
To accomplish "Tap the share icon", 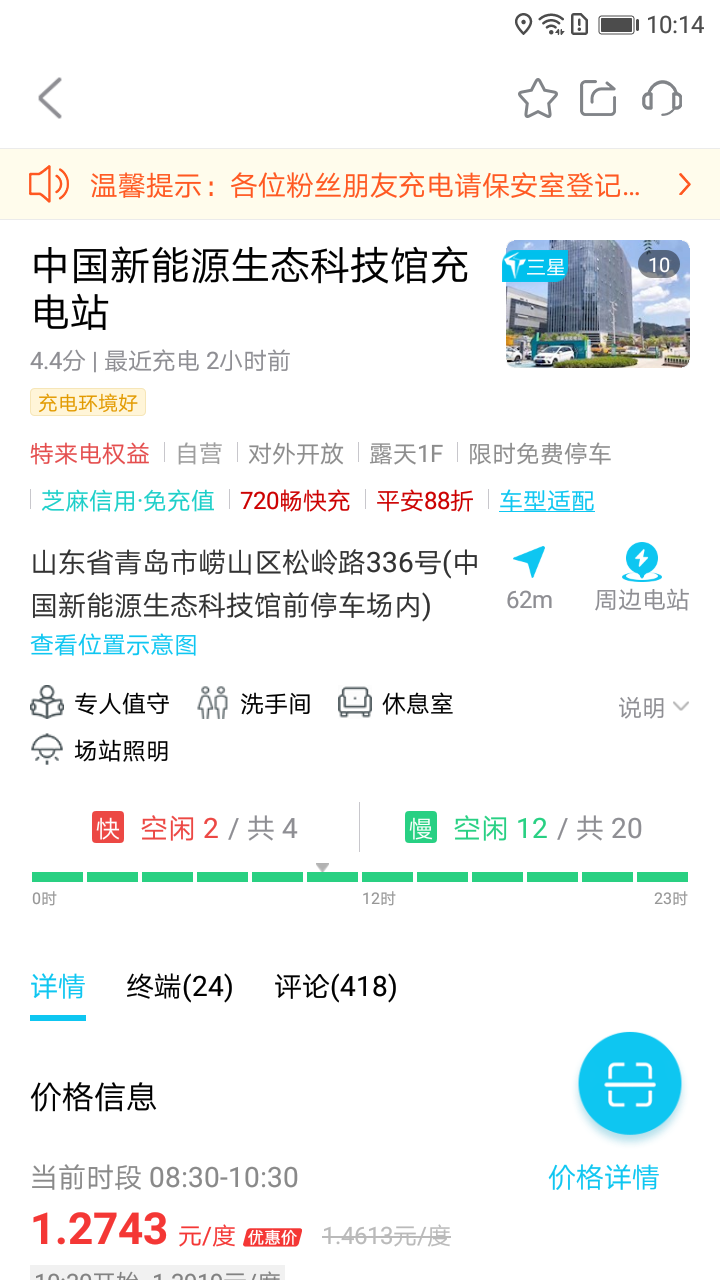I will tap(598, 98).
